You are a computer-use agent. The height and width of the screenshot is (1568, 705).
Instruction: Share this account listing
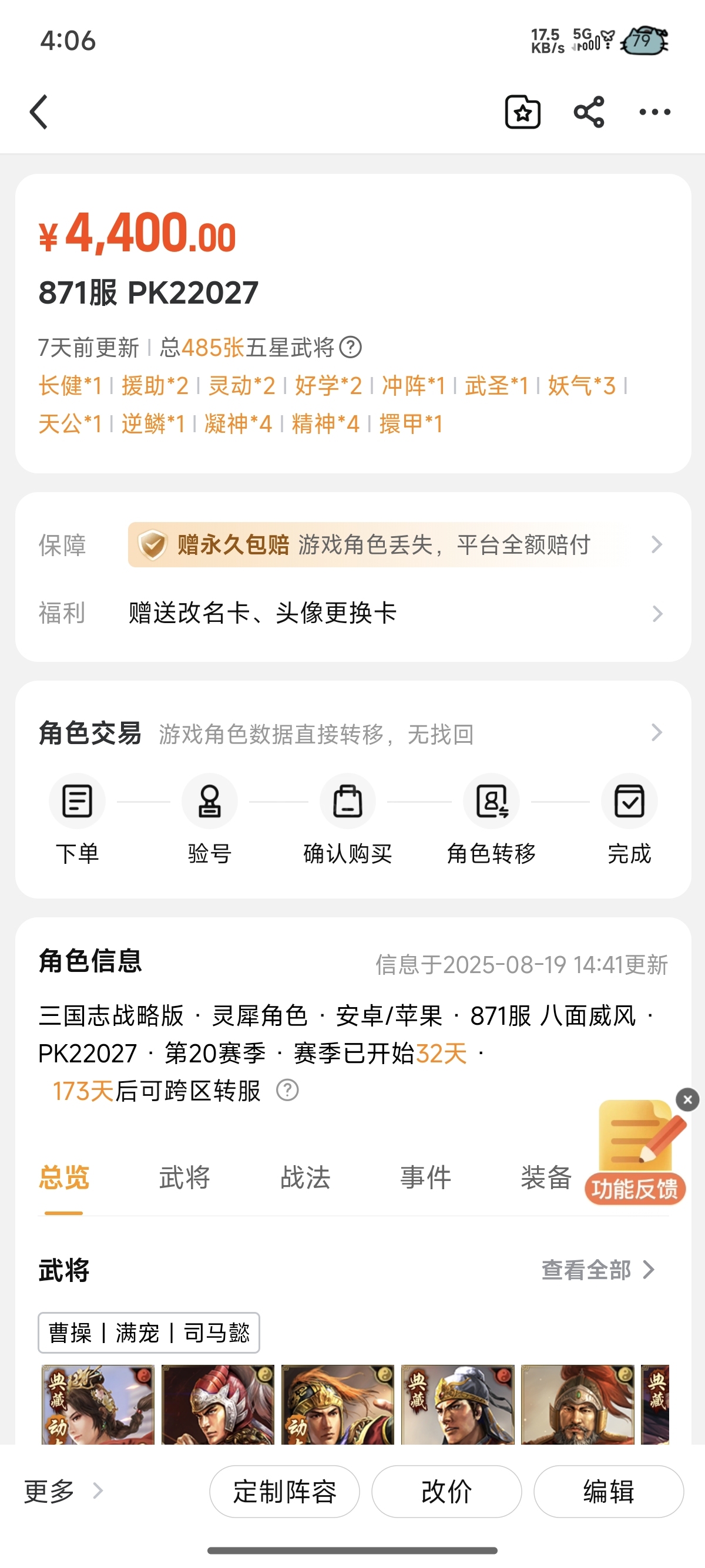589,112
